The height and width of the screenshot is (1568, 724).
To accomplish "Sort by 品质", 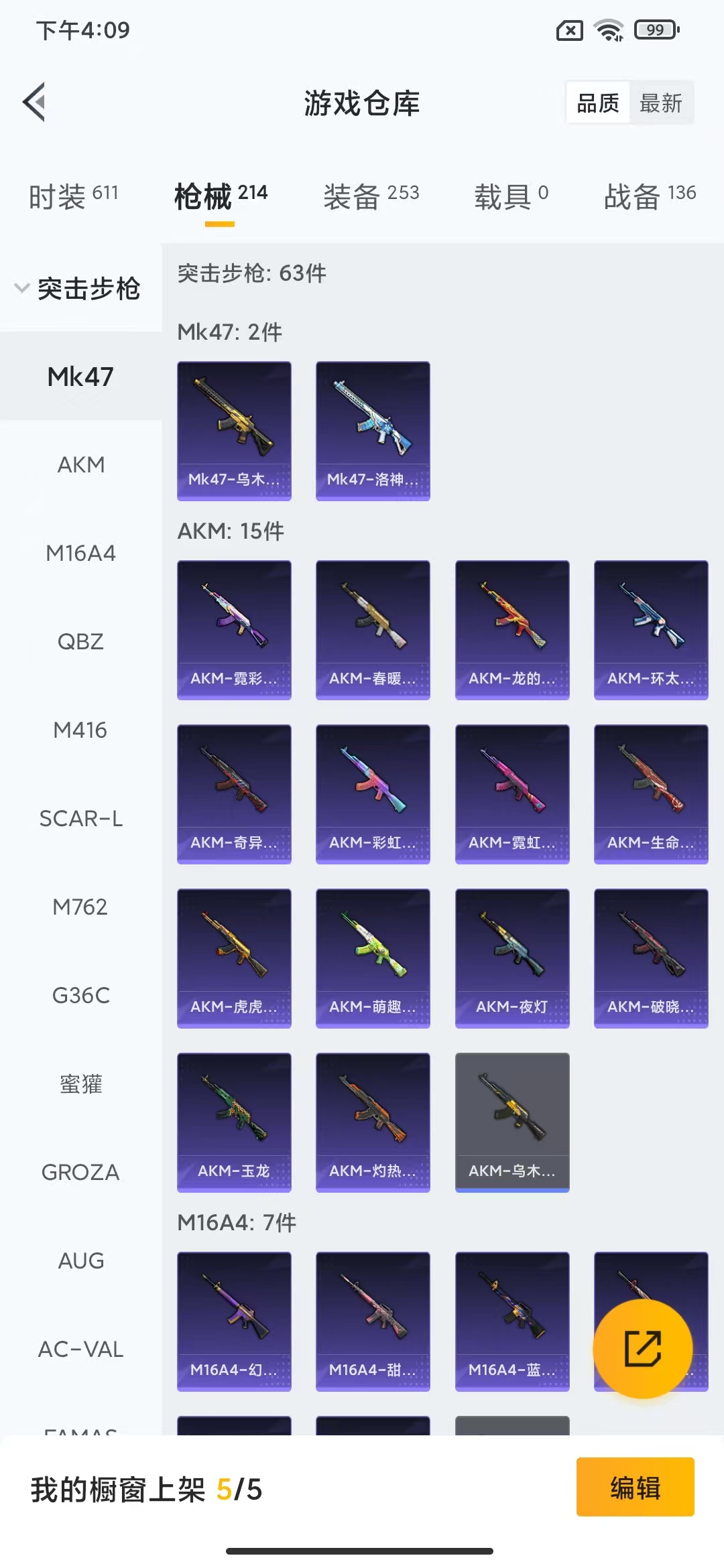I will click(x=598, y=103).
